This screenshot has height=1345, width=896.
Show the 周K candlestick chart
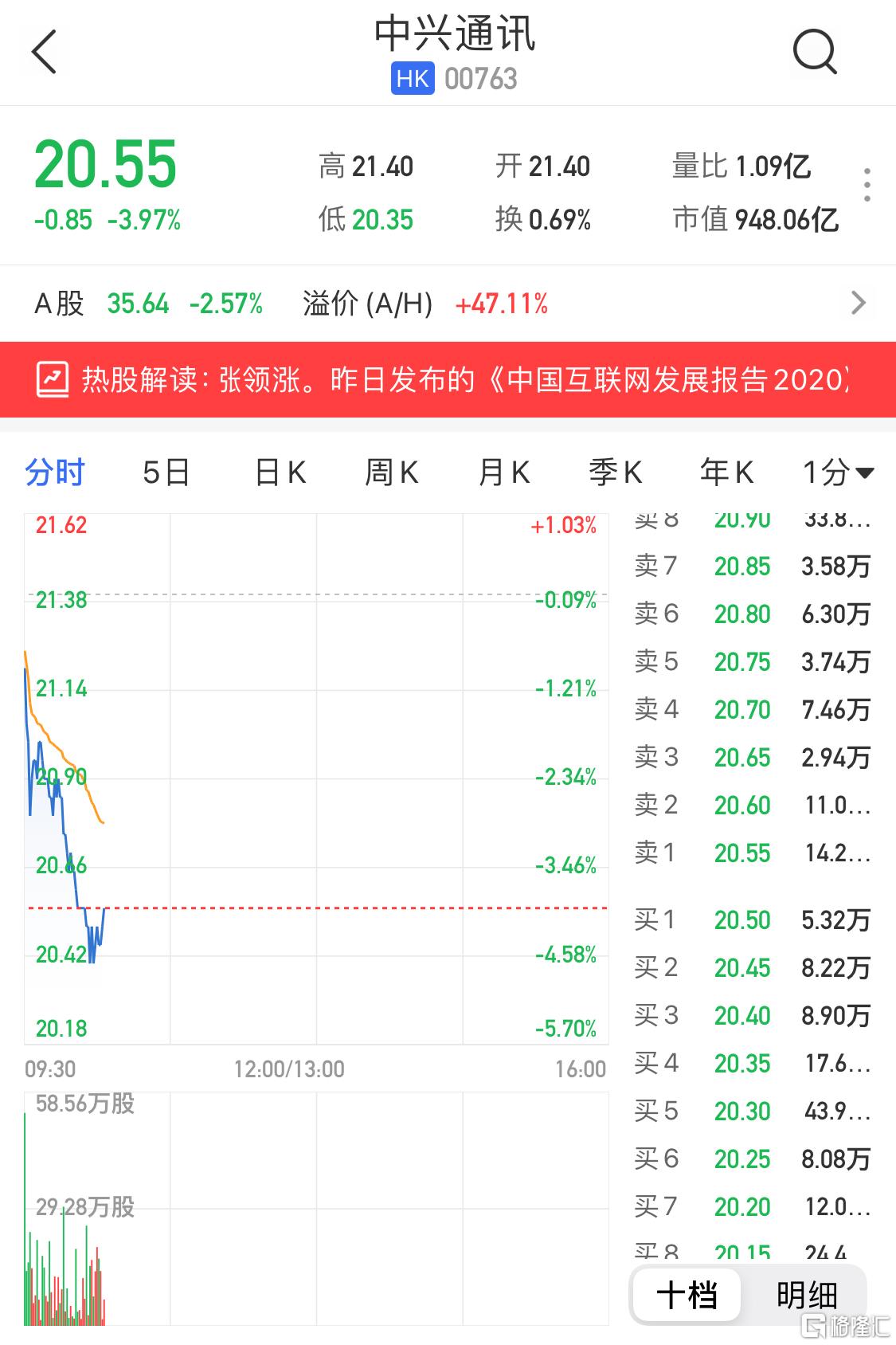click(391, 473)
